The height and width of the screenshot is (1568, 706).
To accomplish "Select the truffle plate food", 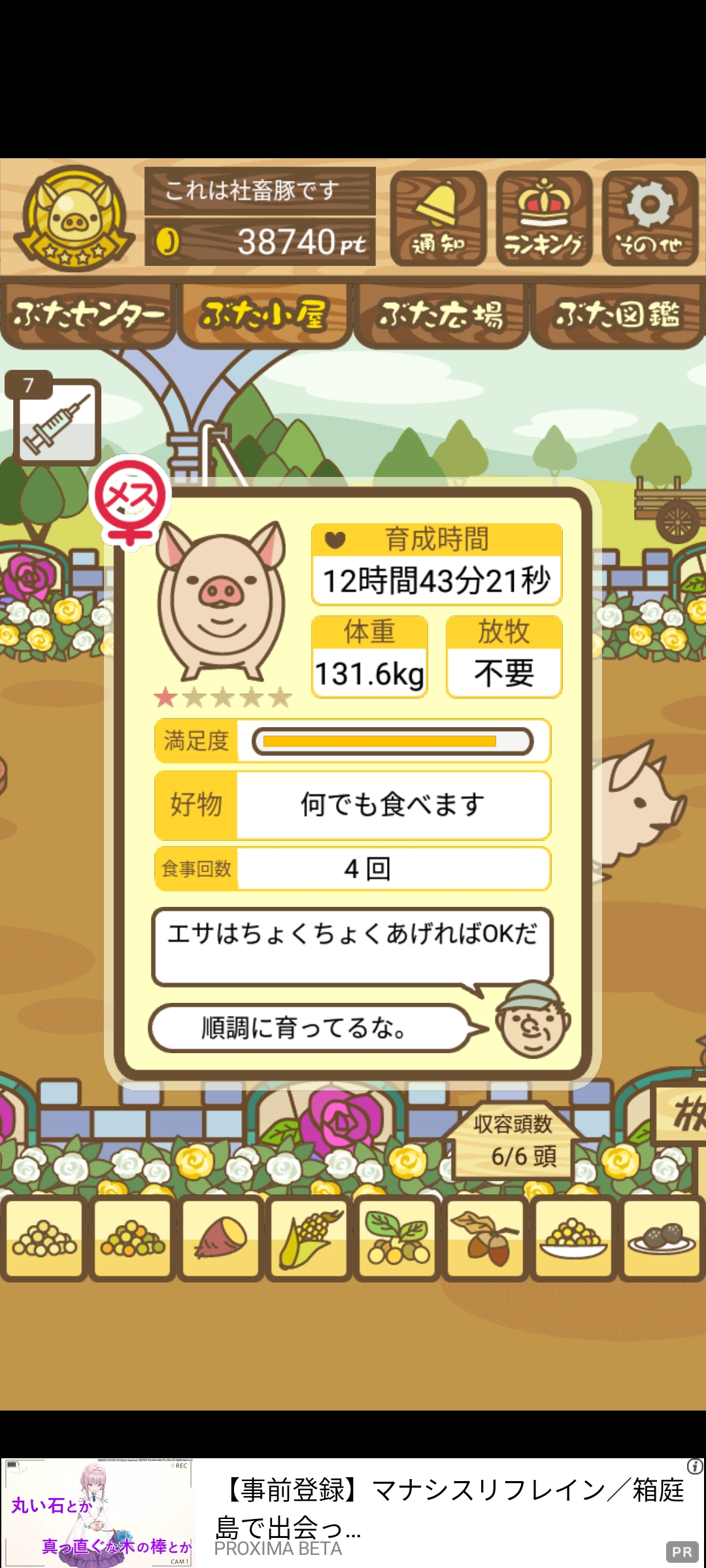I will (662, 1239).
